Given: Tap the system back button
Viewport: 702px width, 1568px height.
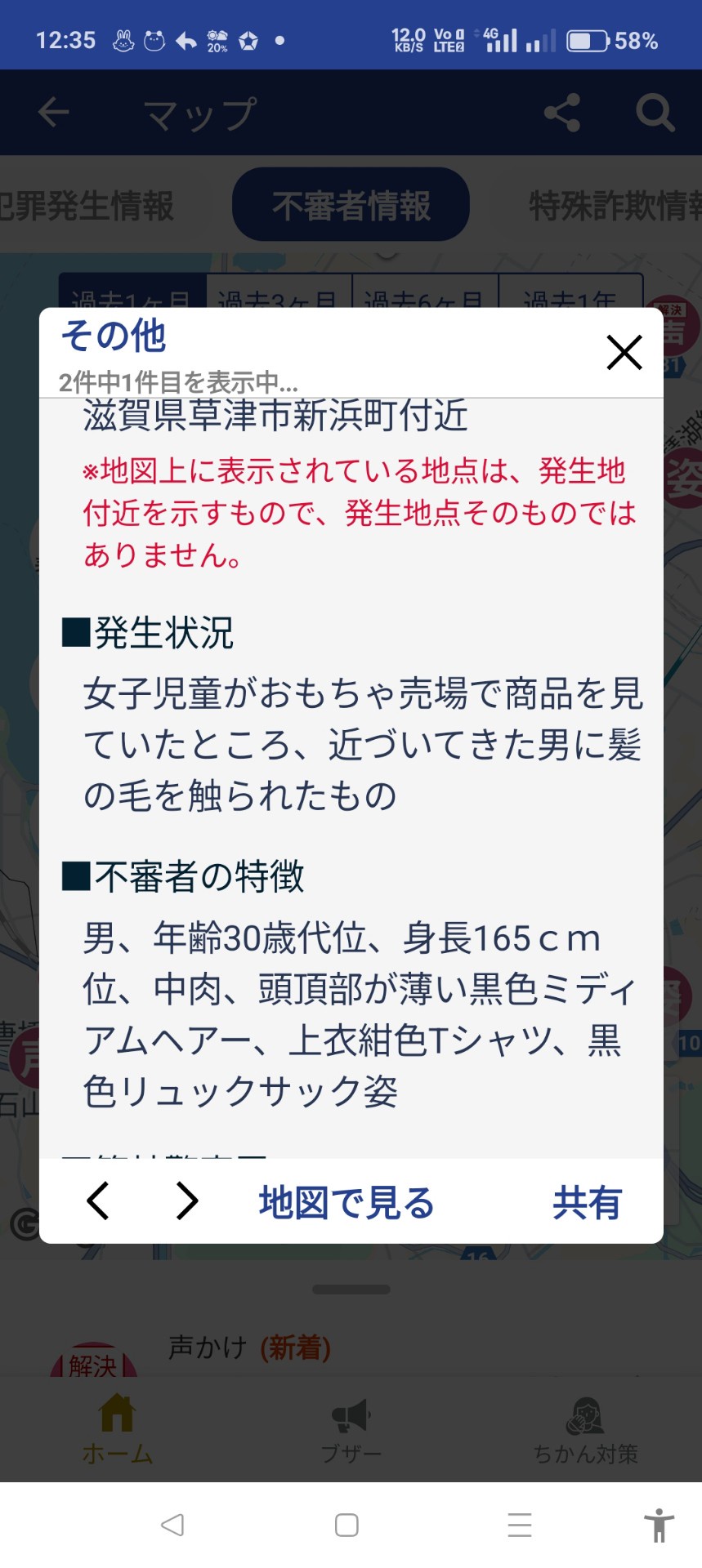Looking at the screenshot, I should 172,1525.
